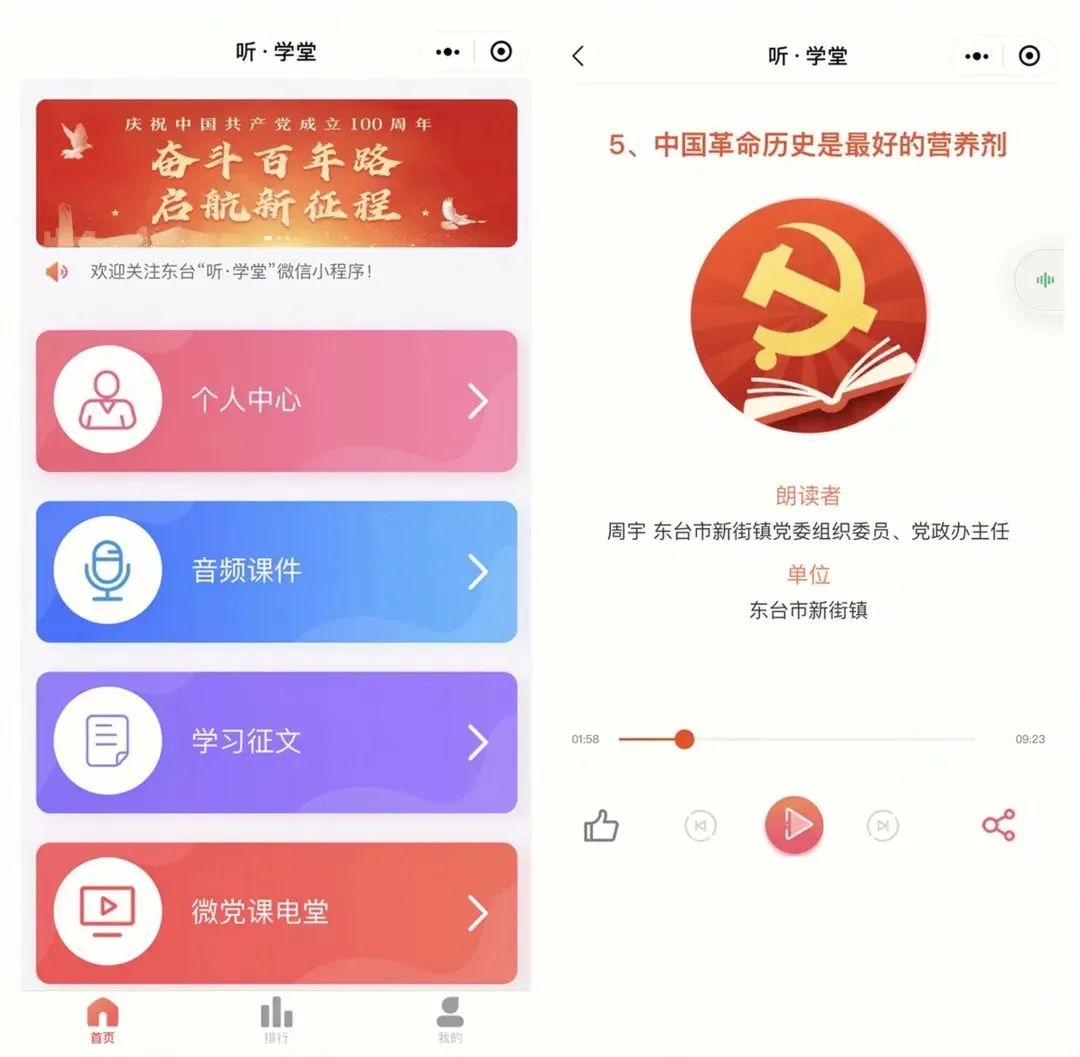Viewport: 1080px width, 1057px height.
Task: Open the 微党课电堂 card
Action: 276,912
